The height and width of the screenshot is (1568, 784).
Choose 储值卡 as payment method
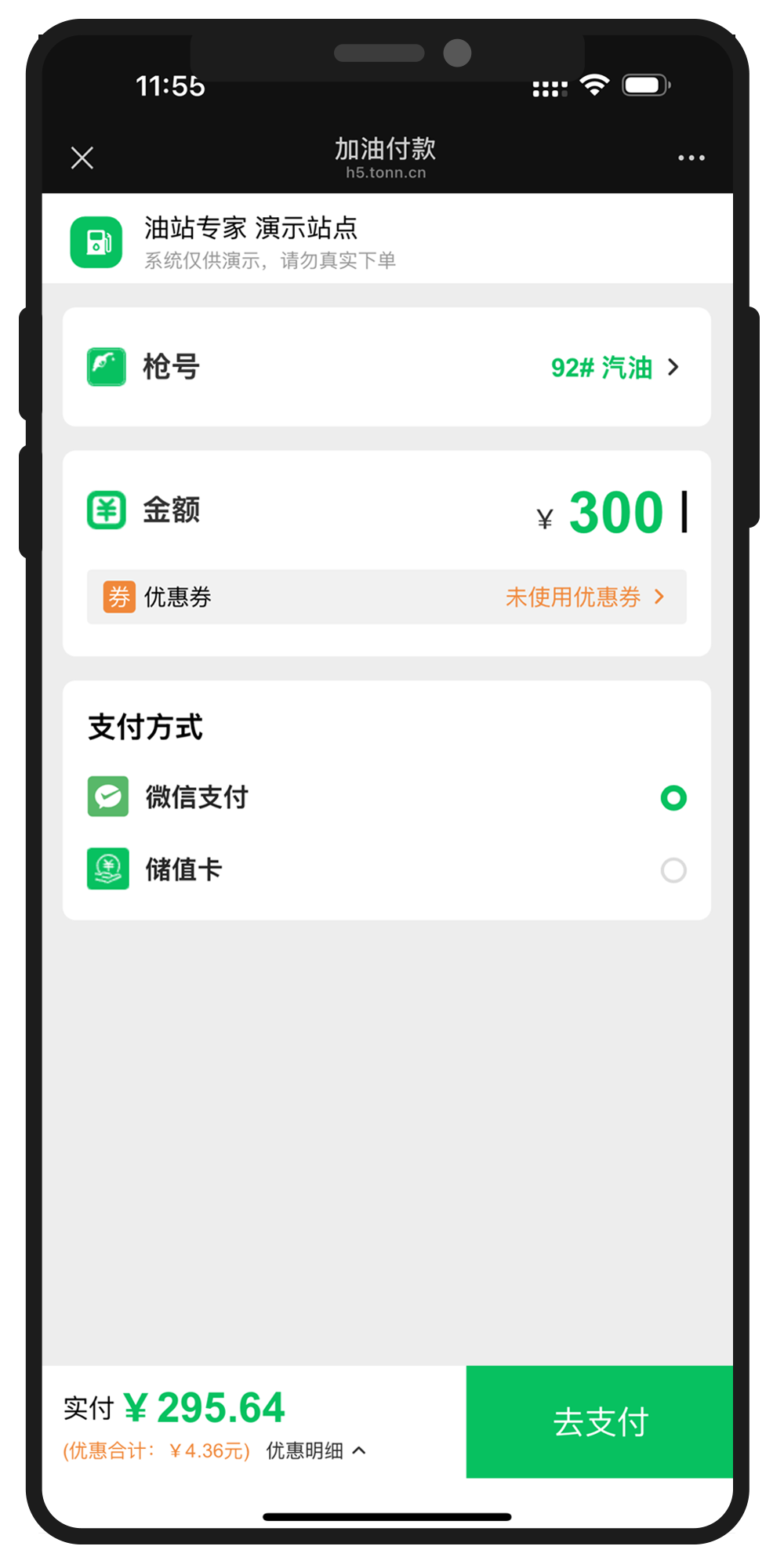pyautogui.click(x=673, y=870)
